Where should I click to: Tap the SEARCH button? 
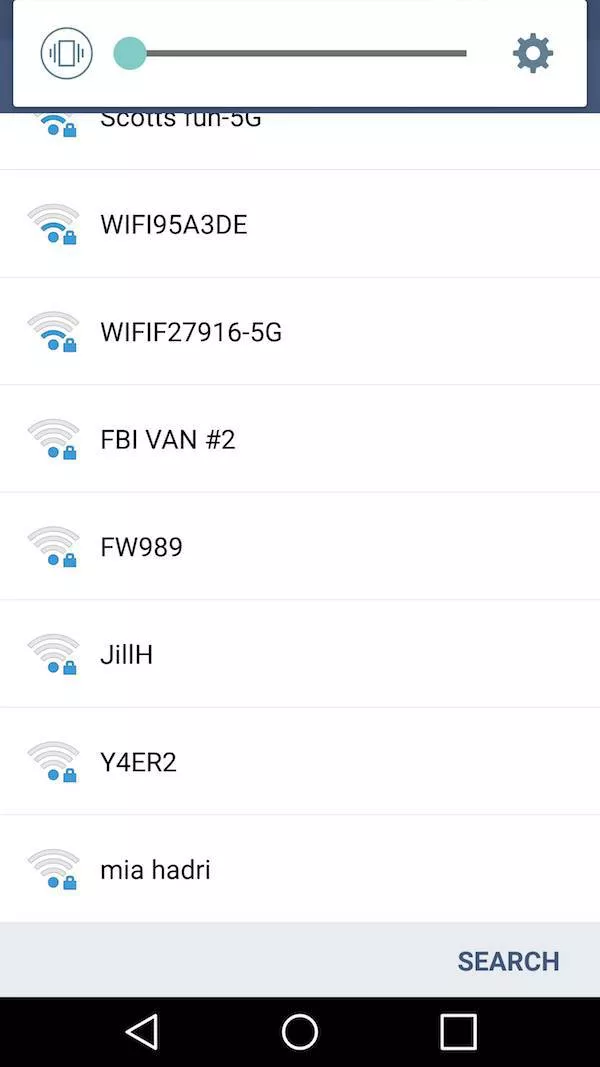[x=508, y=961]
